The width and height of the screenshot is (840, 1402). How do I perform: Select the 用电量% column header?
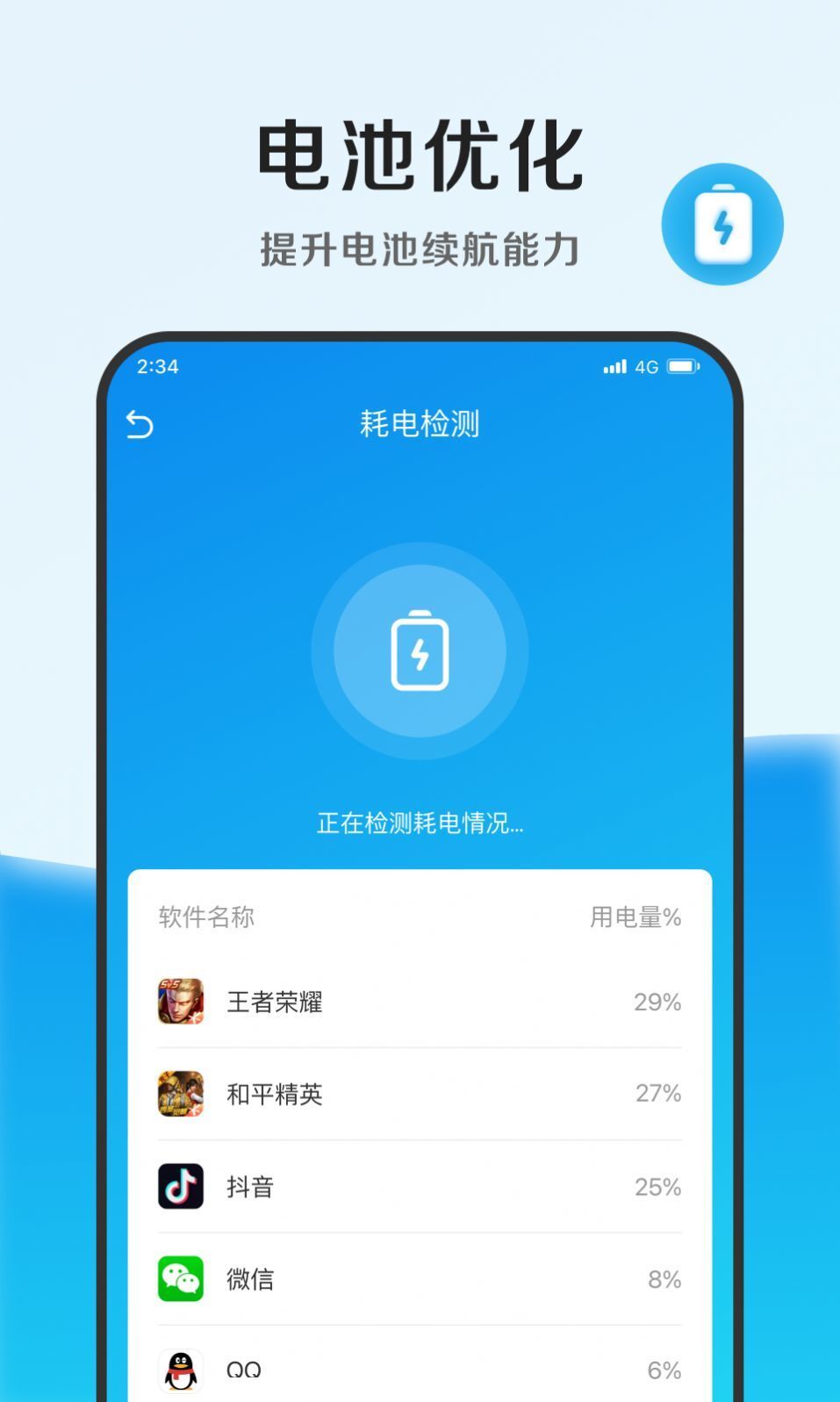click(634, 917)
